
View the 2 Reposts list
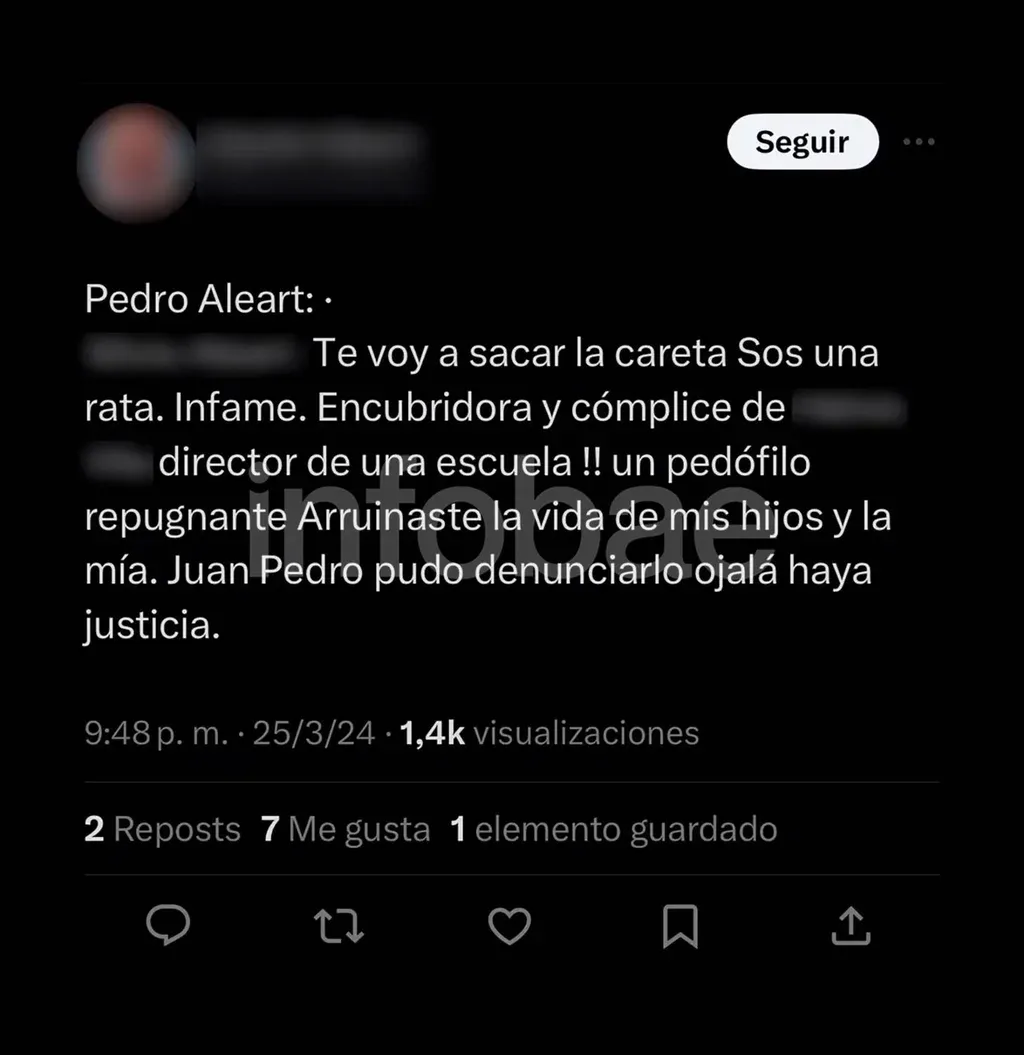click(163, 829)
